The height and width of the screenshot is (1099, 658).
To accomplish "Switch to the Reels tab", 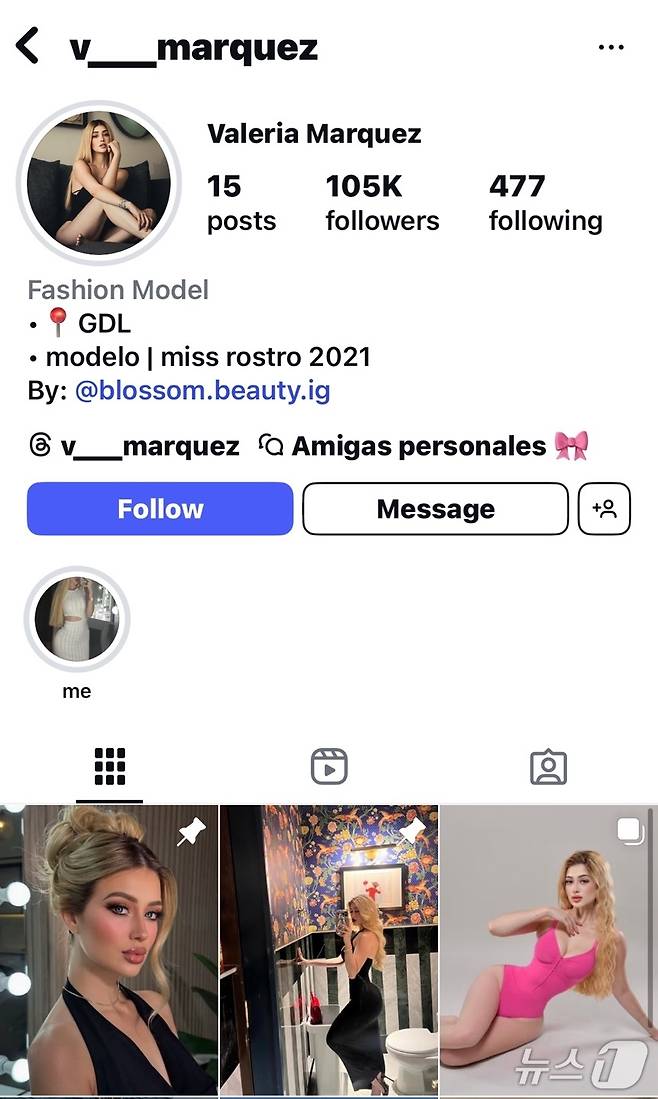I will (329, 767).
